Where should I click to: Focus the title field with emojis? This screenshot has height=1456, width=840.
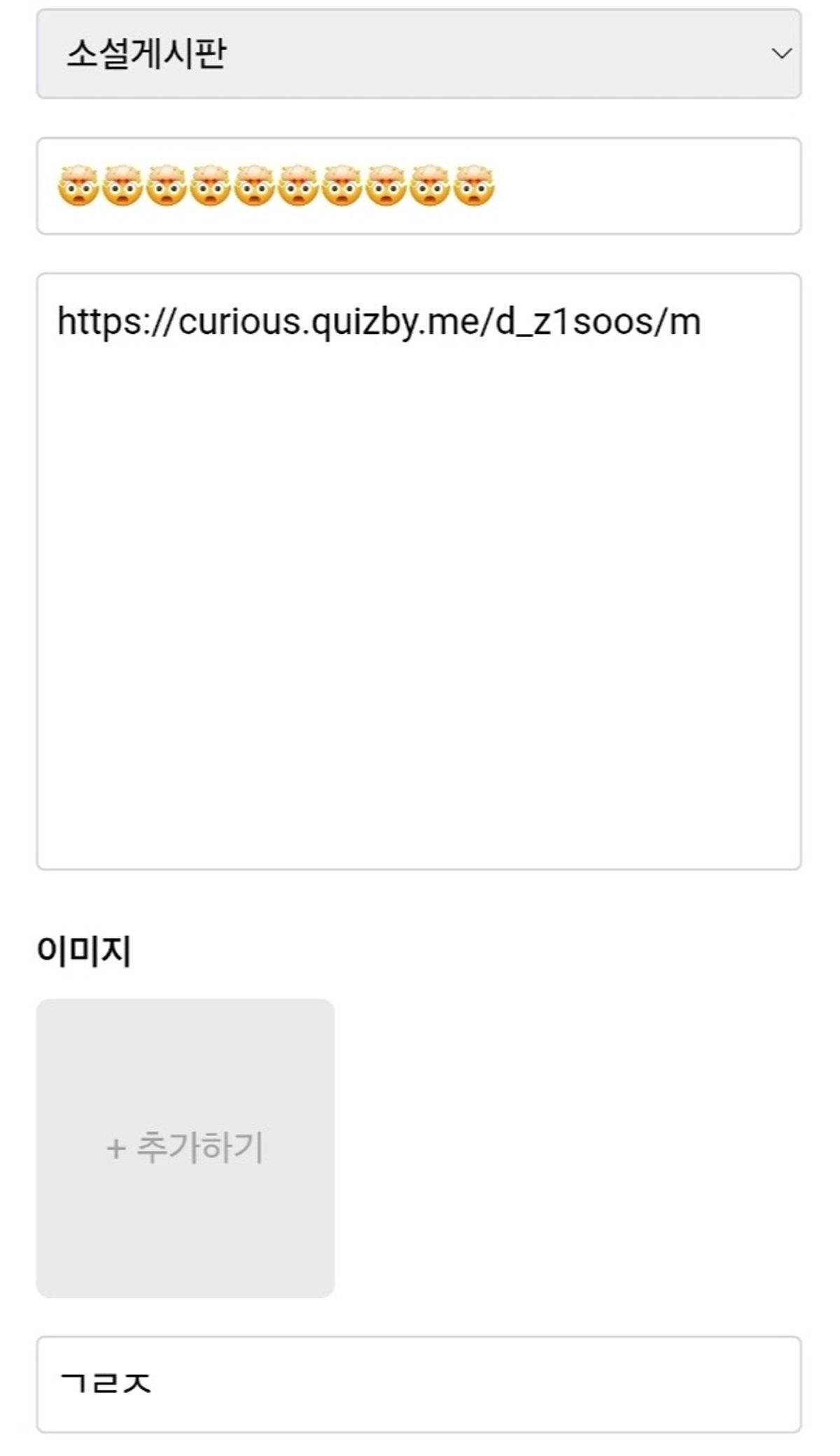(419, 186)
